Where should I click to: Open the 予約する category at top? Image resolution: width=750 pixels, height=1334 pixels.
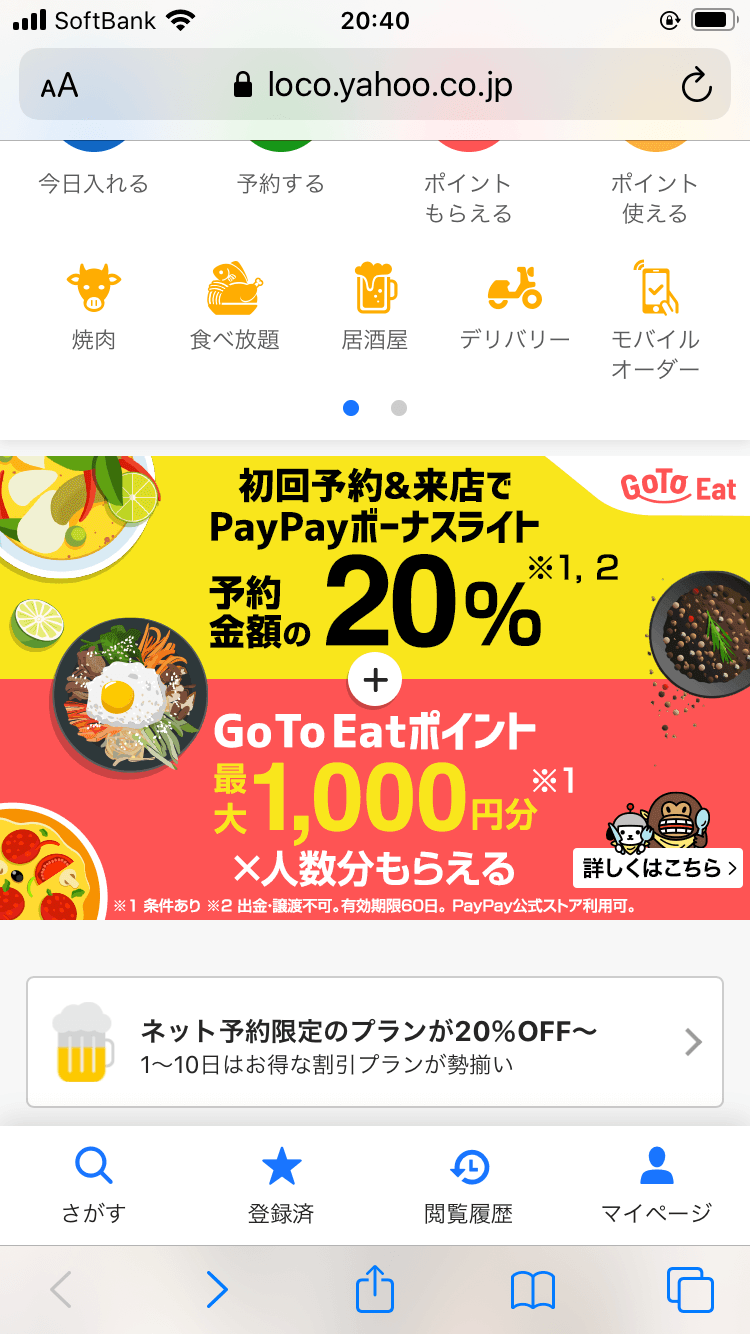coord(280,165)
